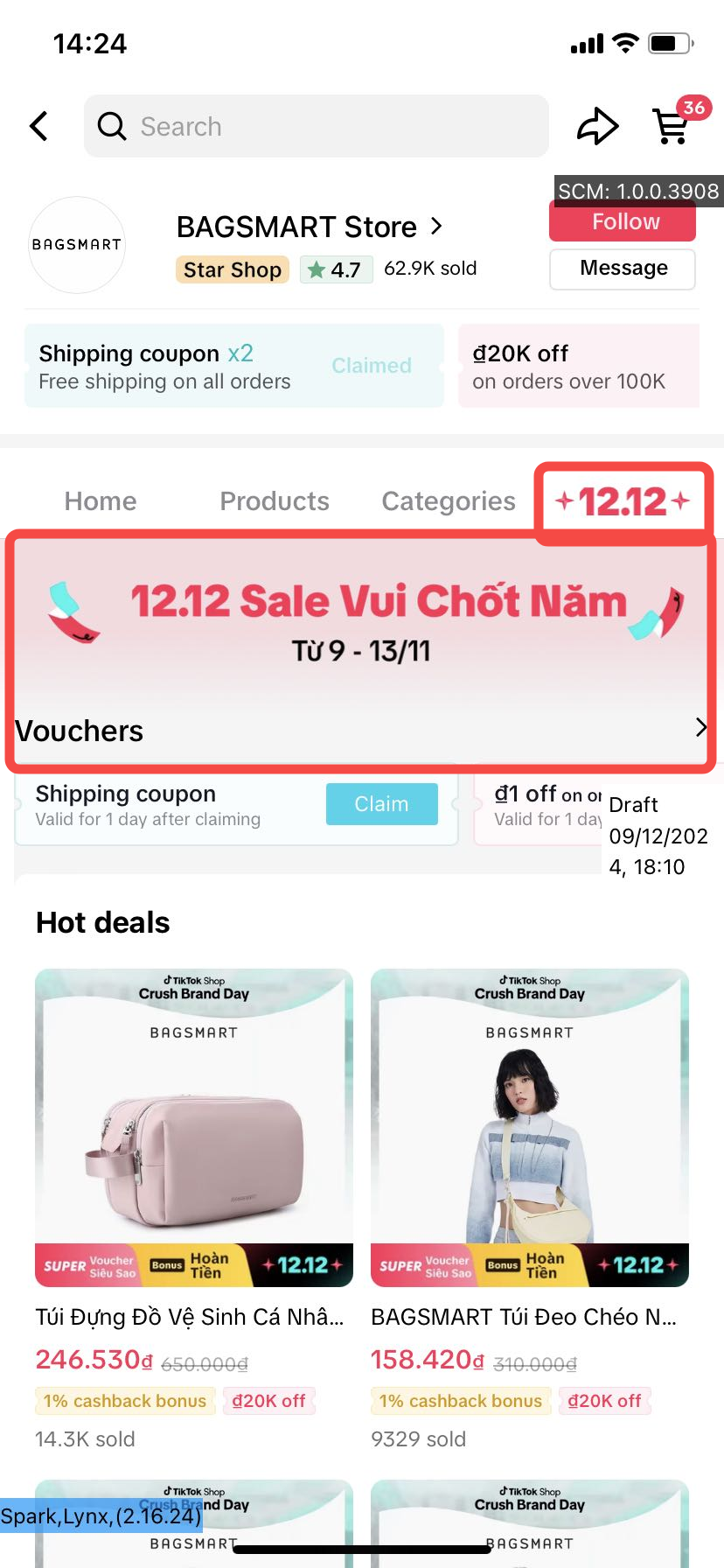The width and height of the screenshot is (724, 1568).
Task: Message the BAGSMART seller
Action: (x=623, y=269)
